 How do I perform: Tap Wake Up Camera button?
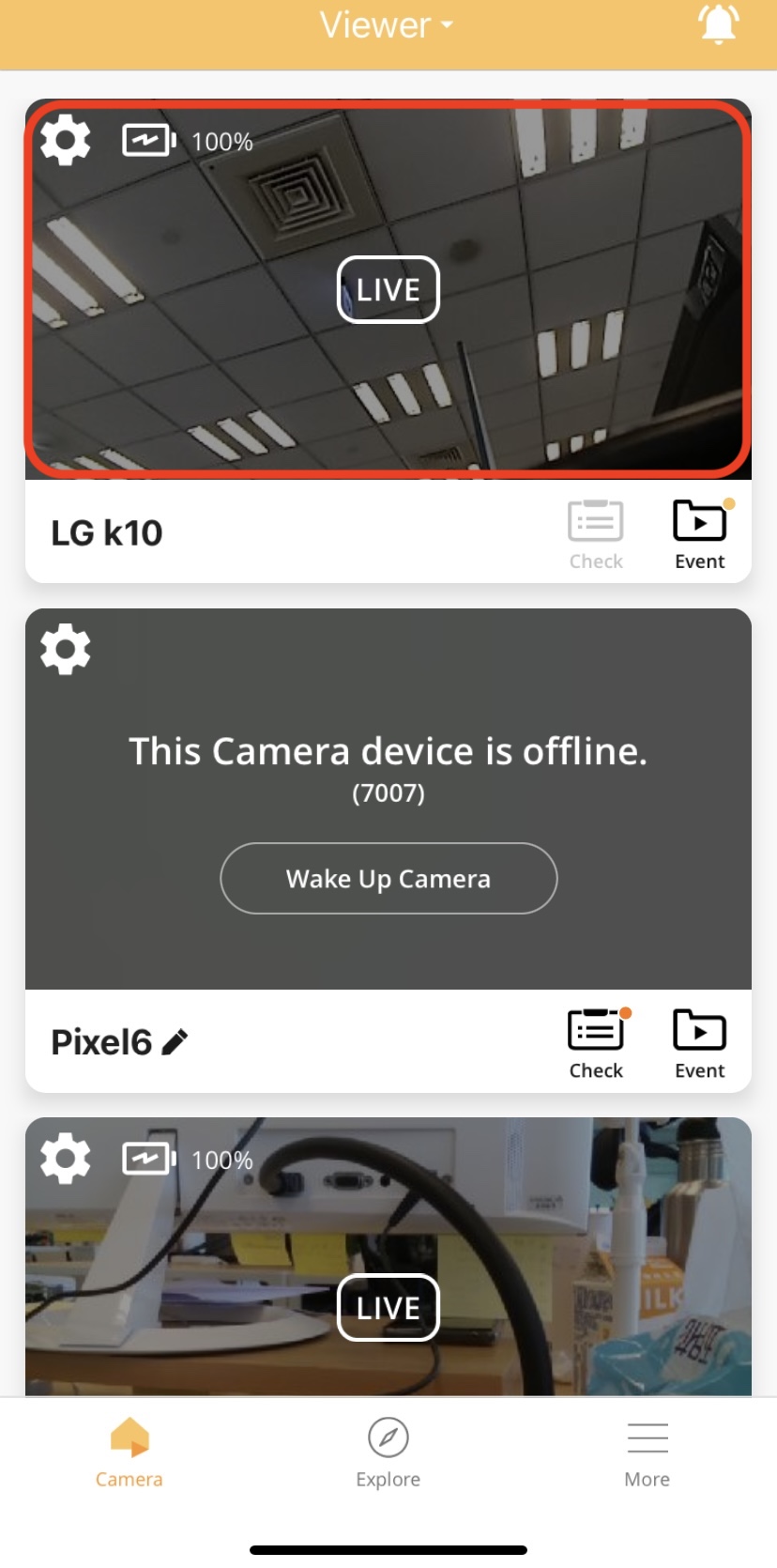point(388,879)
